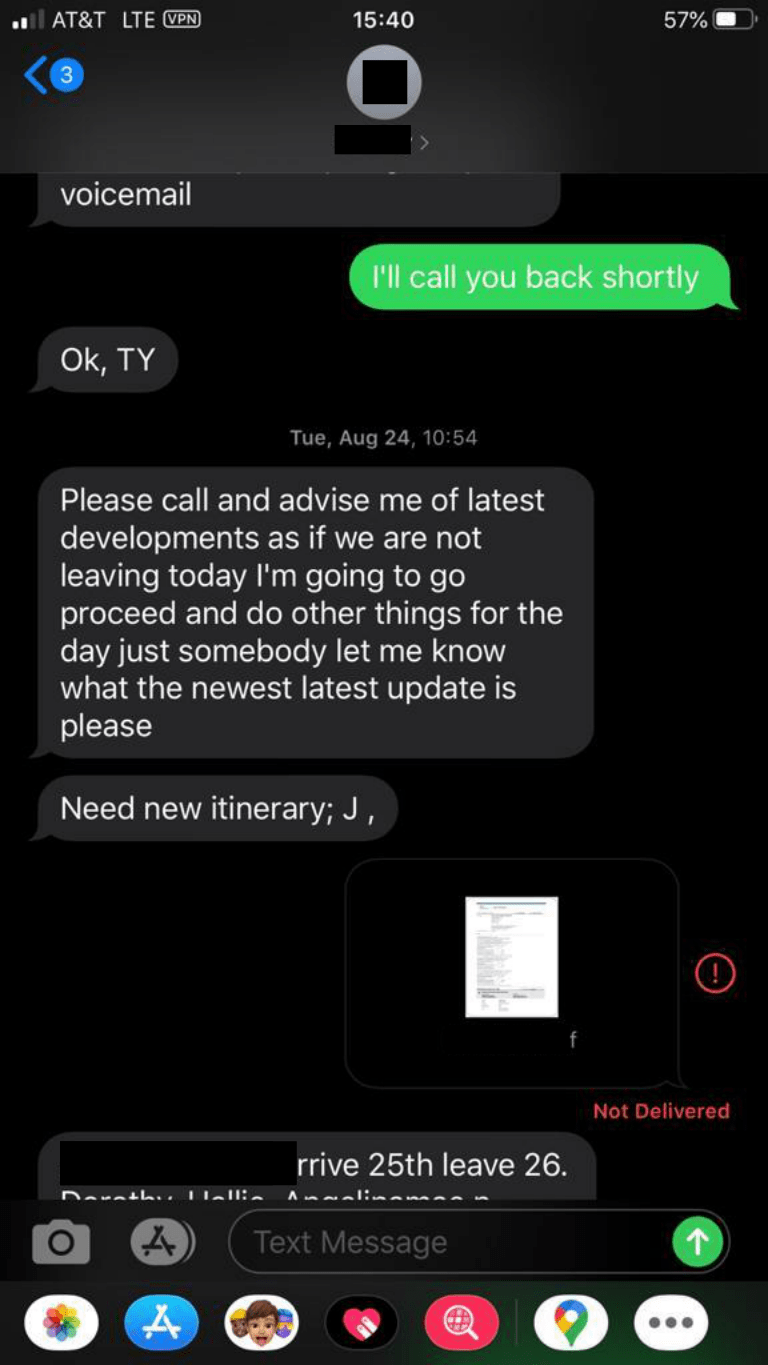
Task: Open the Photos app in app strip
Action: point(61,1323)
